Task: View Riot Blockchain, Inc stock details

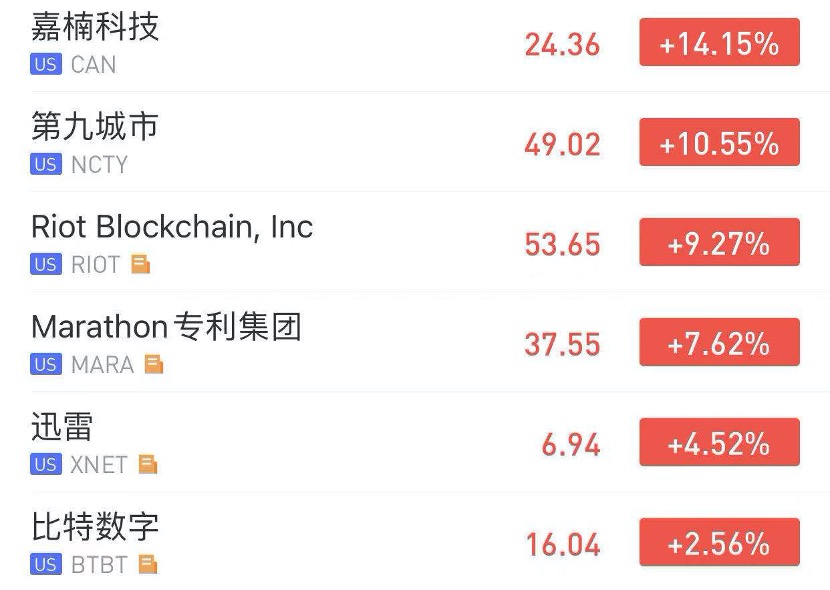Action: point(172,227)
